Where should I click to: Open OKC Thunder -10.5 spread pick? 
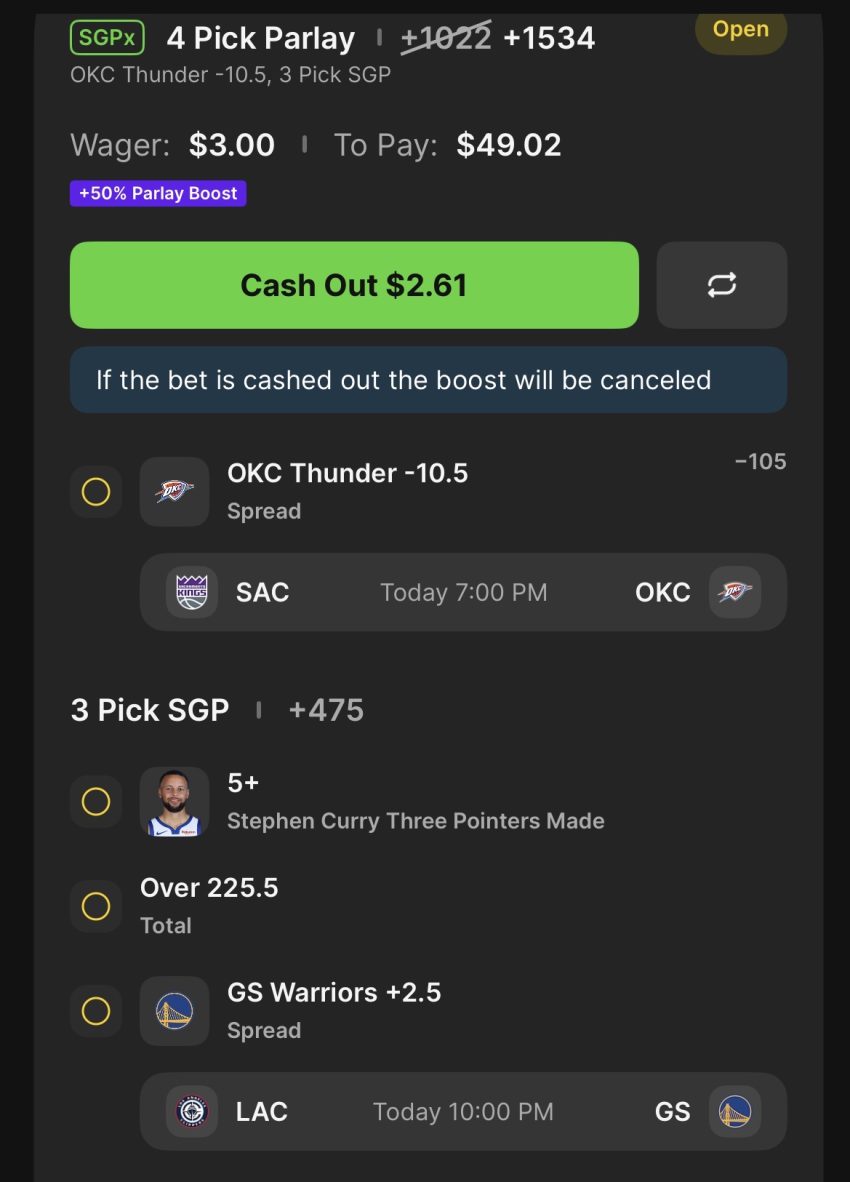point(347,490)
